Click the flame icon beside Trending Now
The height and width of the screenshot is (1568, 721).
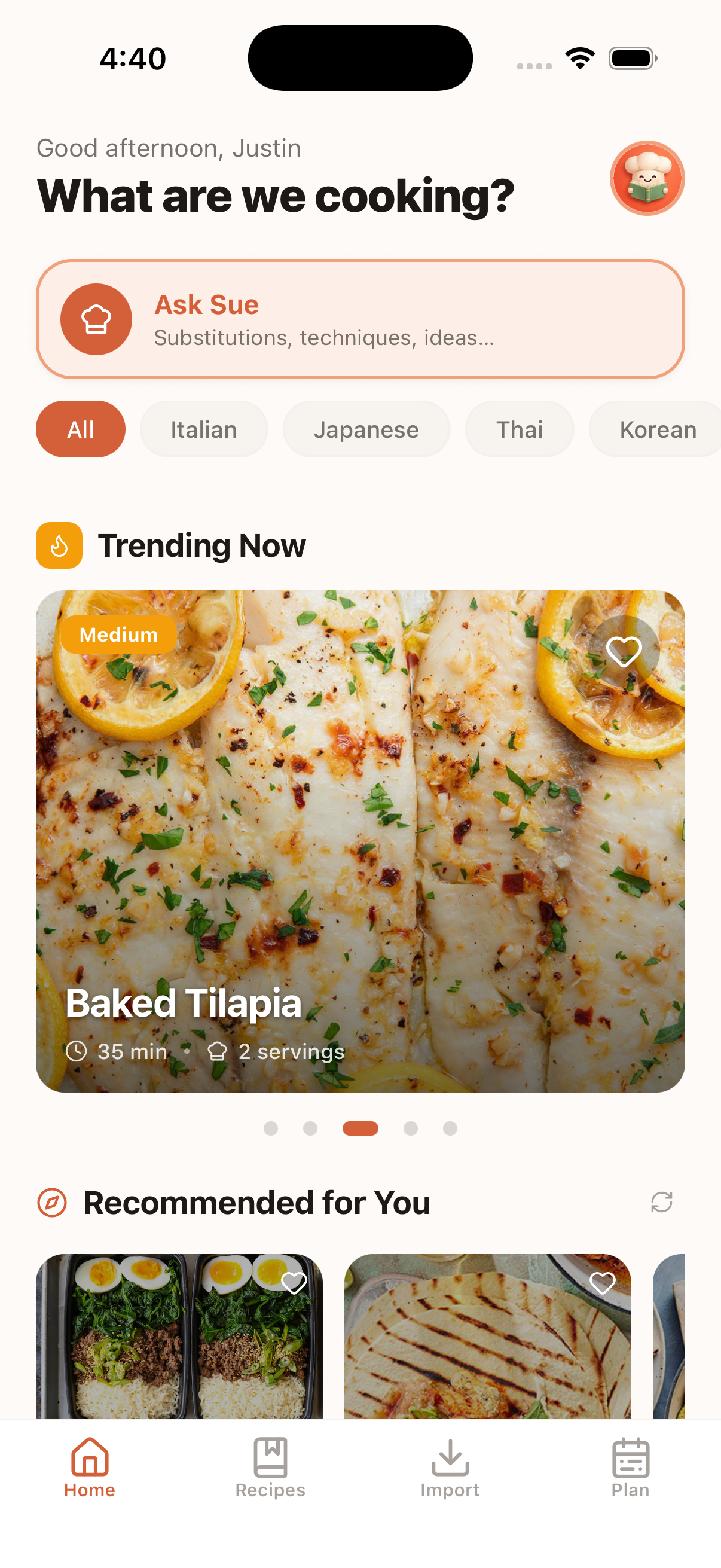point(59,545)
